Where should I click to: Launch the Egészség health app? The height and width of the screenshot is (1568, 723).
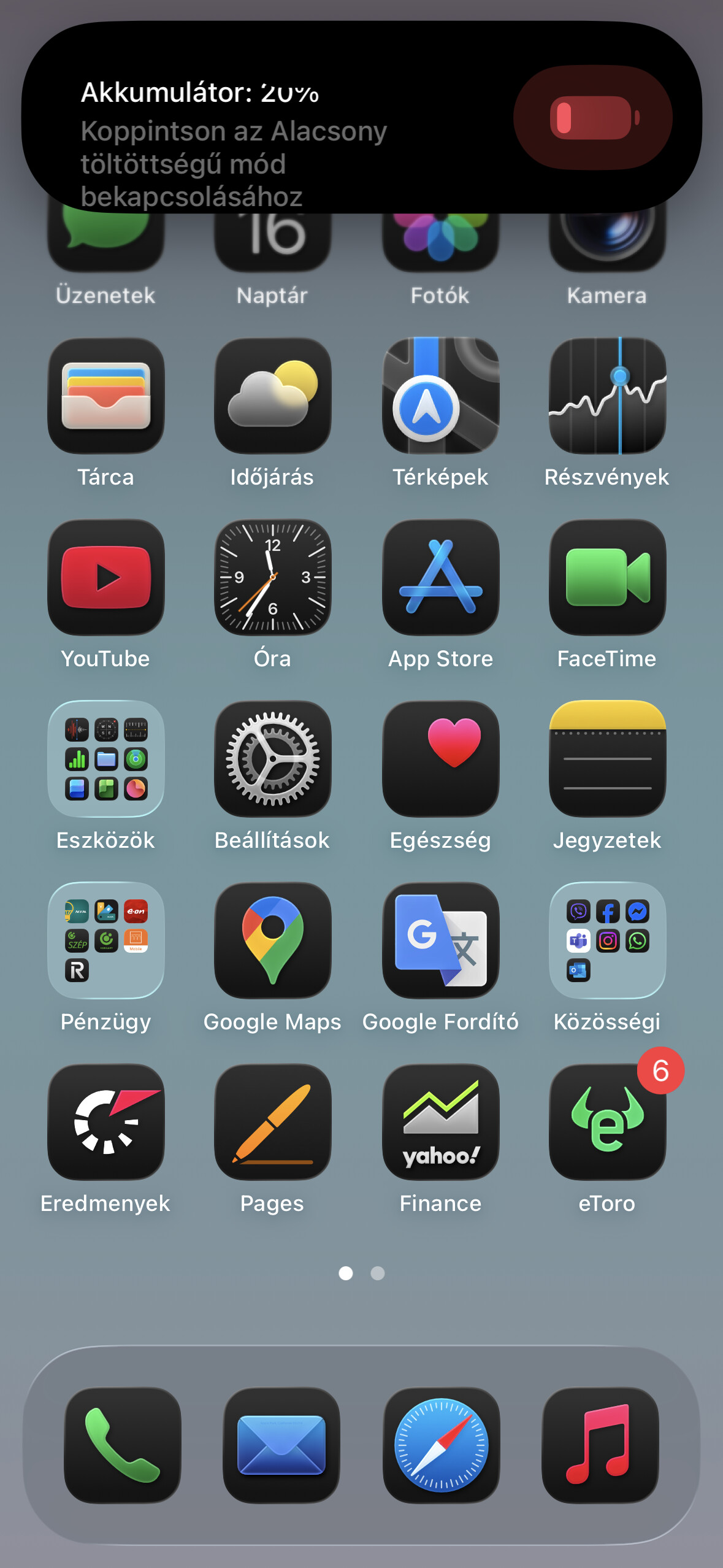pyautogui.click(x=440, y=759)
